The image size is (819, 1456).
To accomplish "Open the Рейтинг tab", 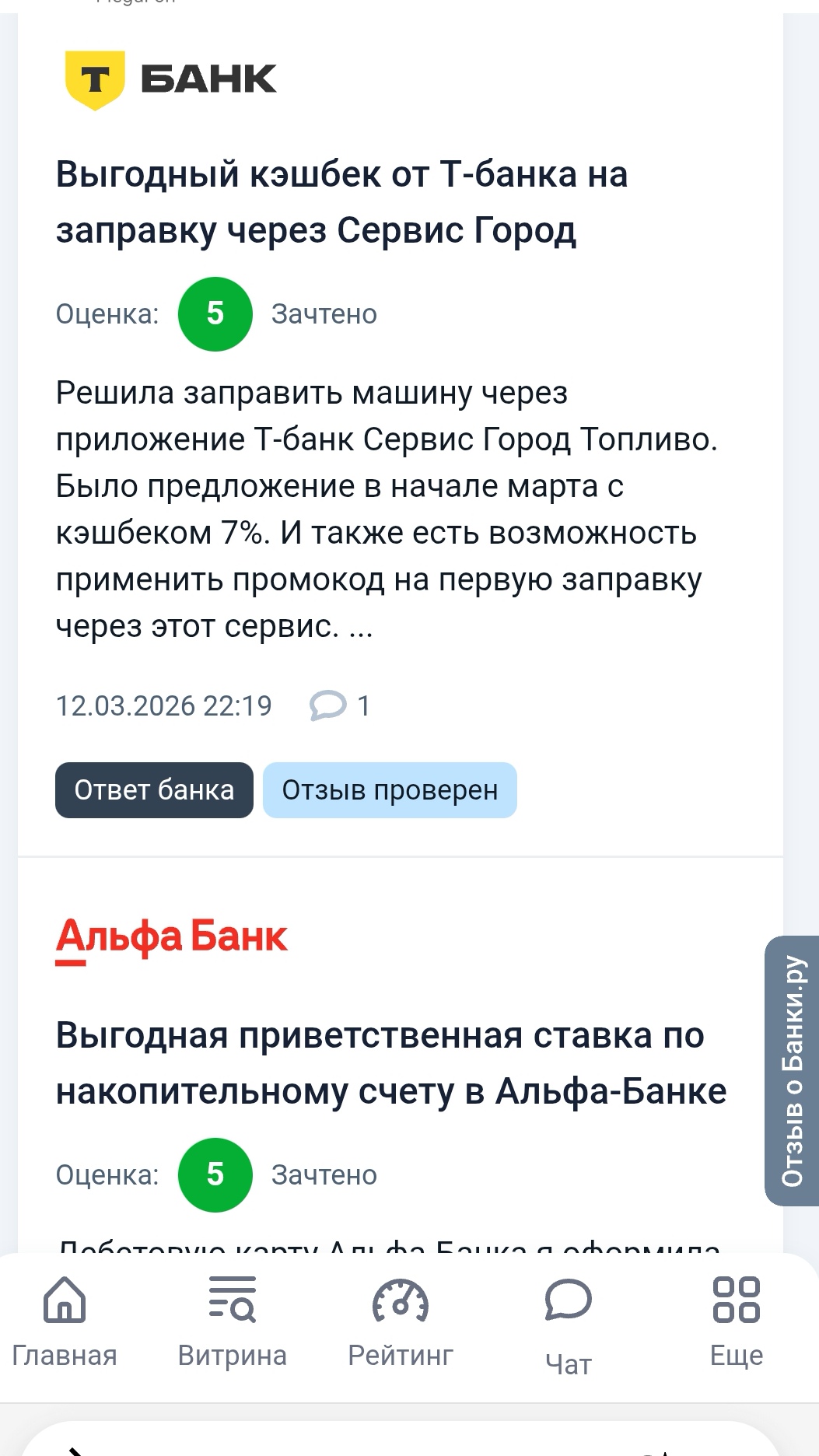I will point(400,1323).
